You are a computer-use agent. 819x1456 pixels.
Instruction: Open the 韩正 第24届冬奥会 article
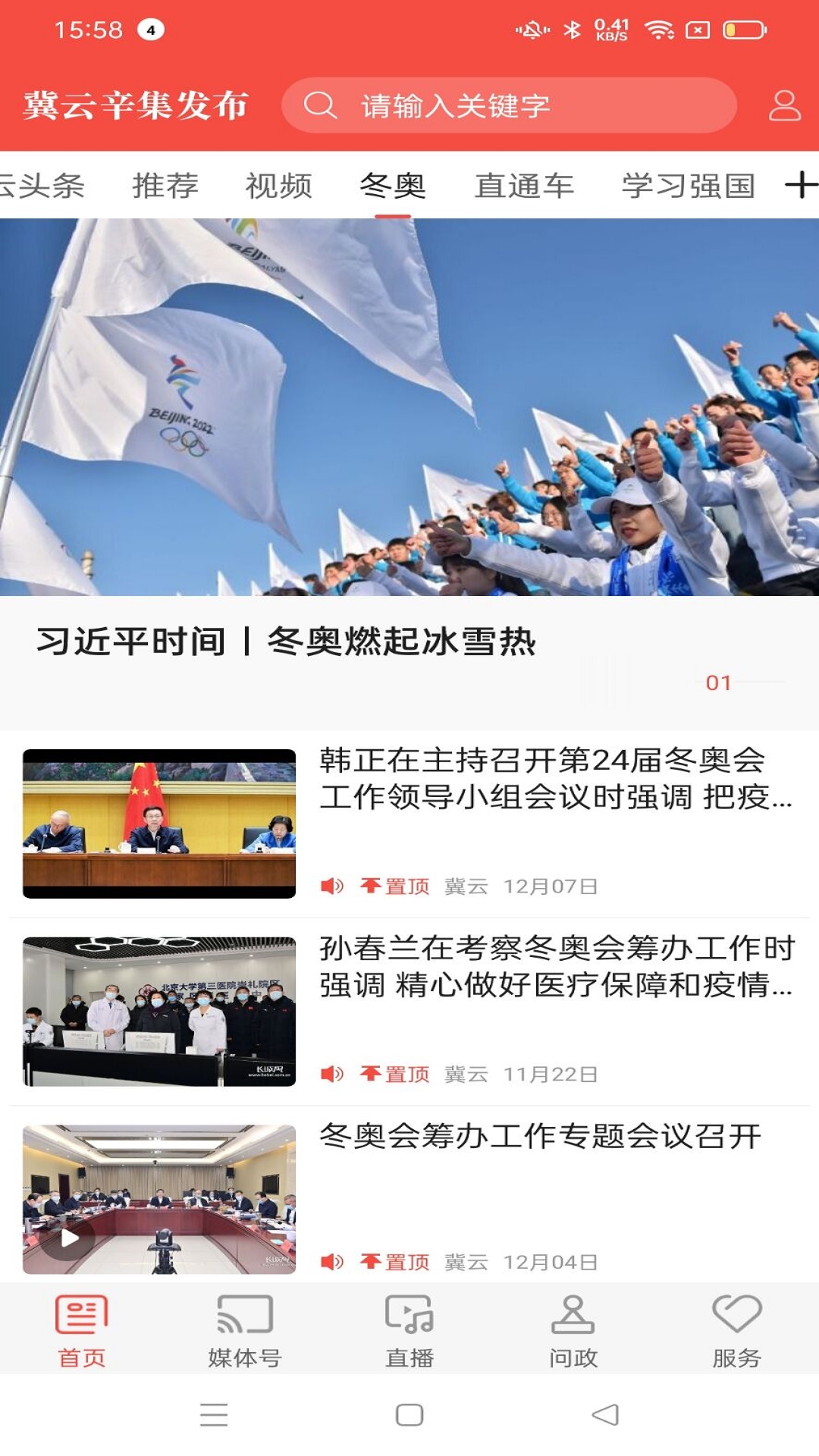tap(555, 778)
